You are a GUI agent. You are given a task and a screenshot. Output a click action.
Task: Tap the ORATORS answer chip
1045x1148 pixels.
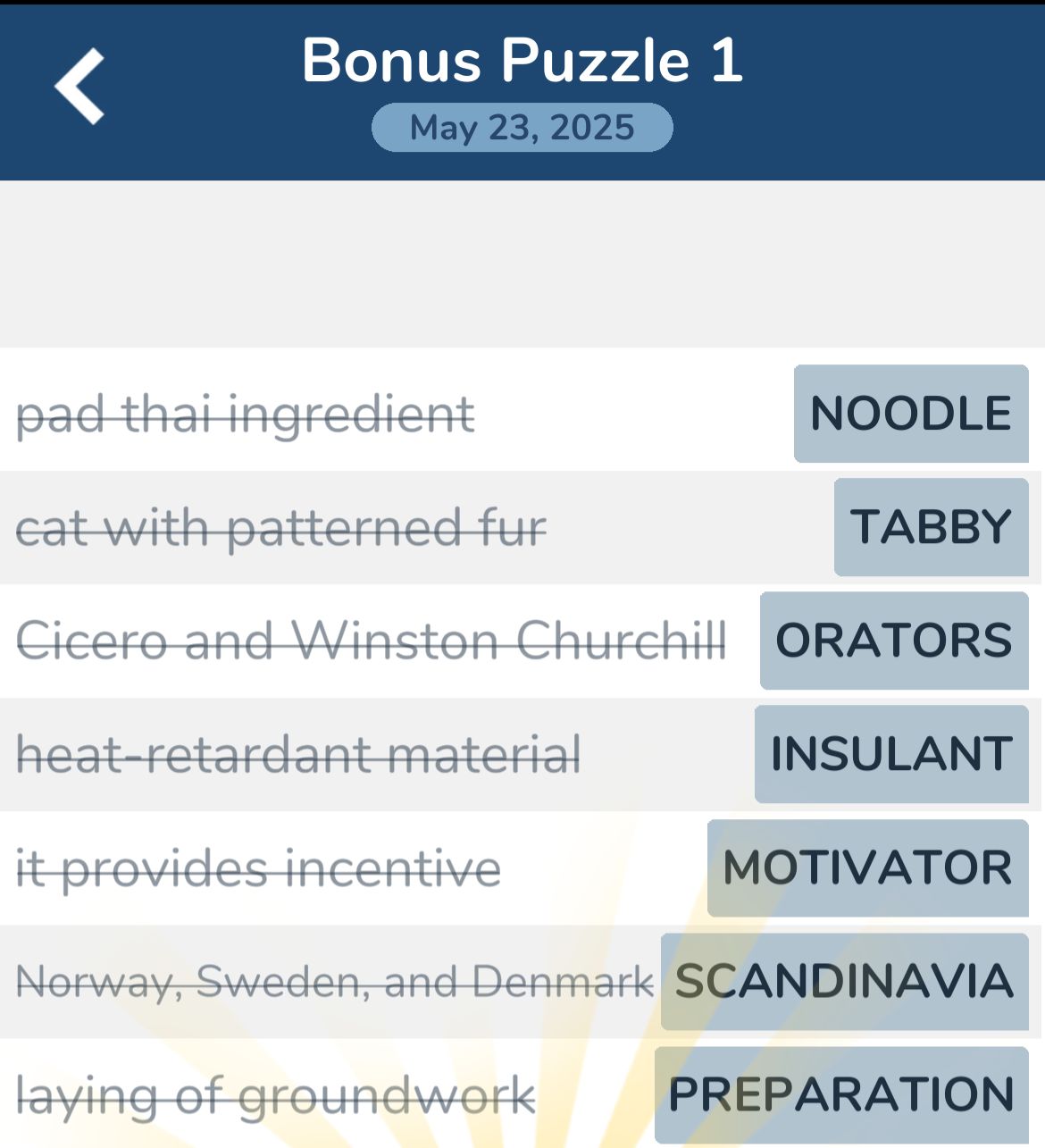click(x=893, y=641)
